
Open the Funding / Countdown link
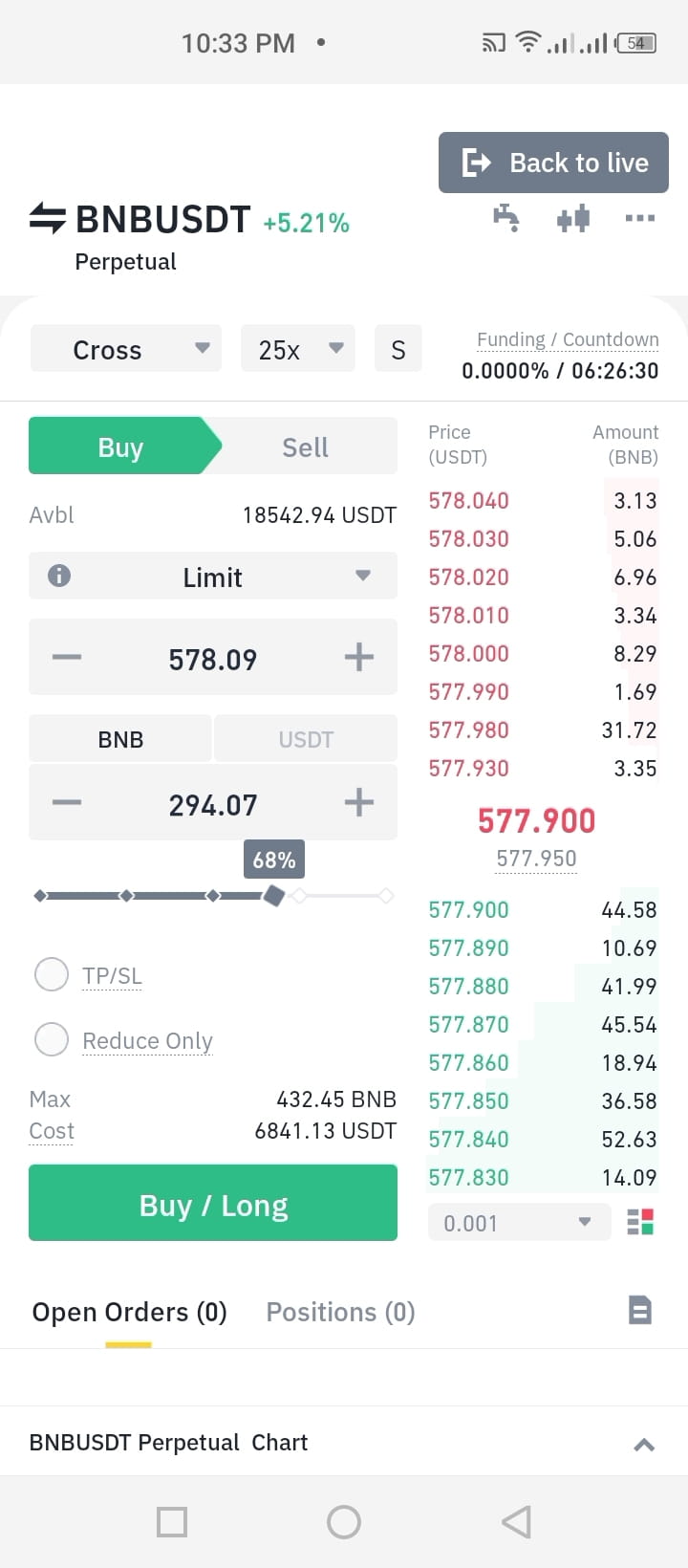click(567, 339)
